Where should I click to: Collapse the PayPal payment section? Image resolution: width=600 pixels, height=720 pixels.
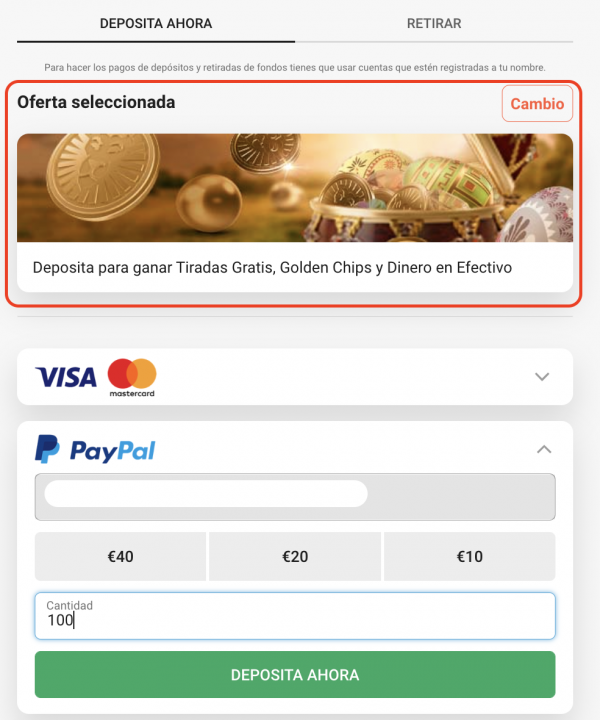[x=543, y=450]
